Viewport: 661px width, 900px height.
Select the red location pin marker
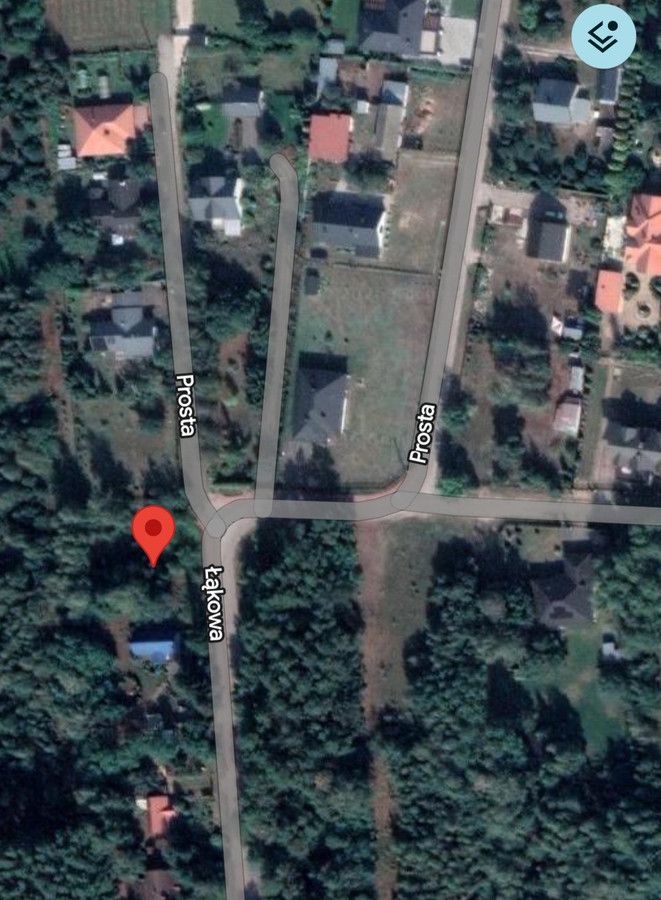click(x=153, y=531)
